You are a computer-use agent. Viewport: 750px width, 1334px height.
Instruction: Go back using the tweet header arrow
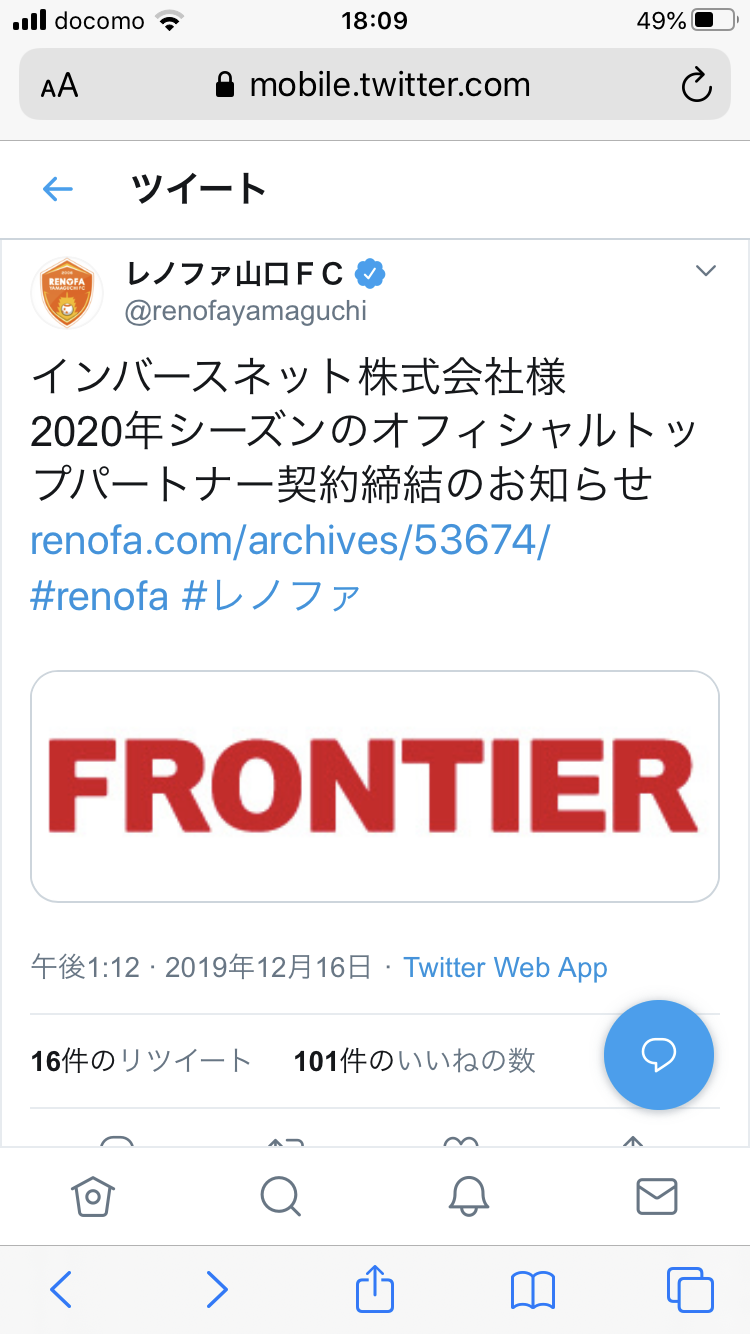pyautogui.click(x=58, y=189)
